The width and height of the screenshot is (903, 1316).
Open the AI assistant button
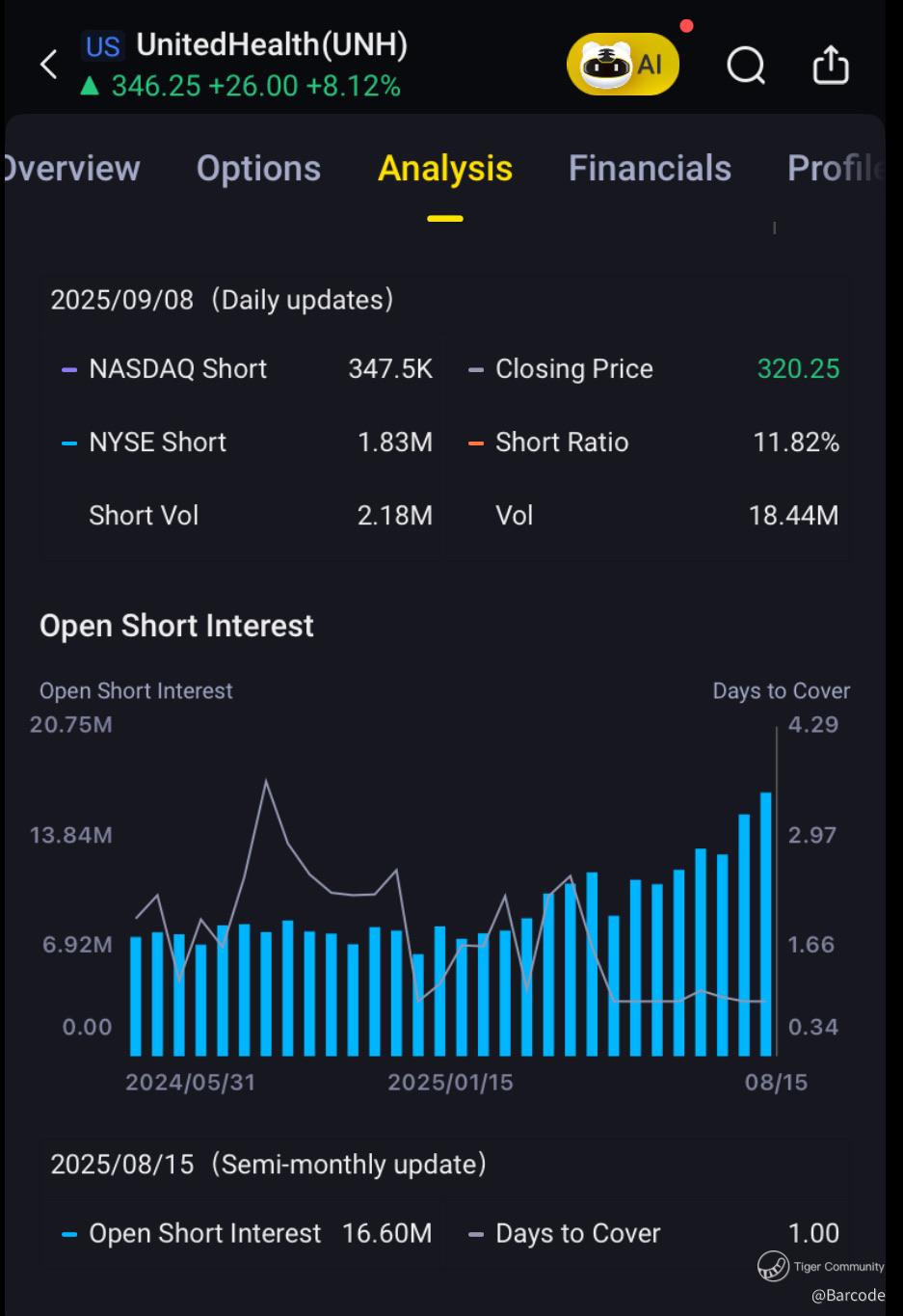[623, 65]
